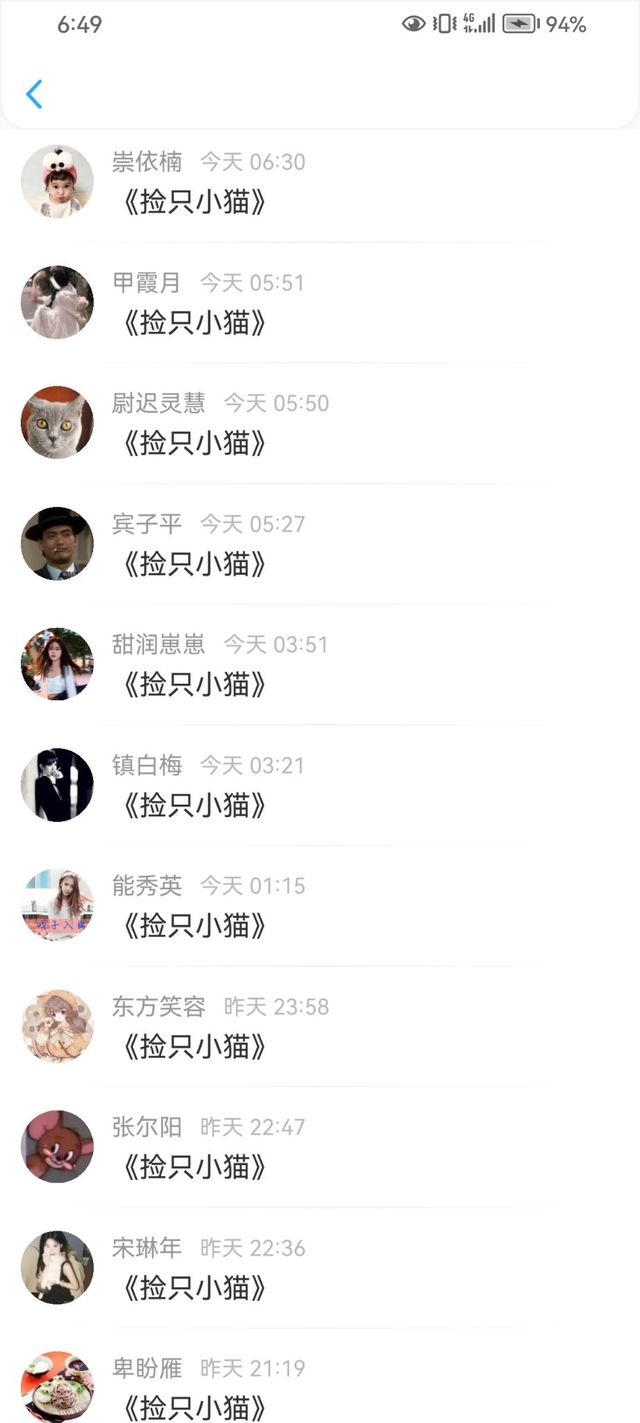Image resolution: width=640 pixels, height=1423 pixels.
Task: Open 甲霞月's 《捡只小猫》 entry
Action: [x=195, y=323]
